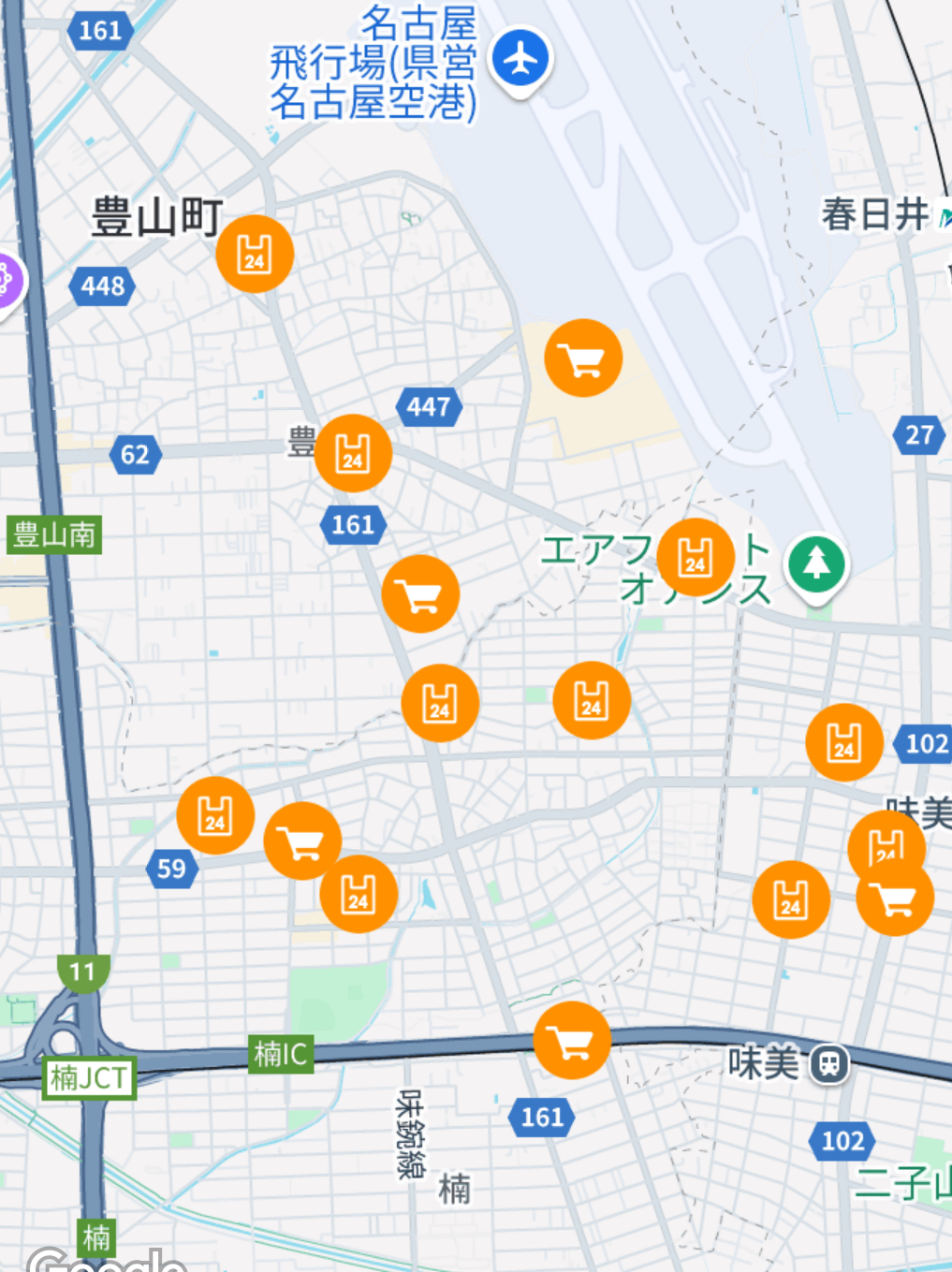Screen dimensions: 952x1272
Task: Tap the 24h marker covering the エアフロントオアシス label
Action: click(696, 558)
